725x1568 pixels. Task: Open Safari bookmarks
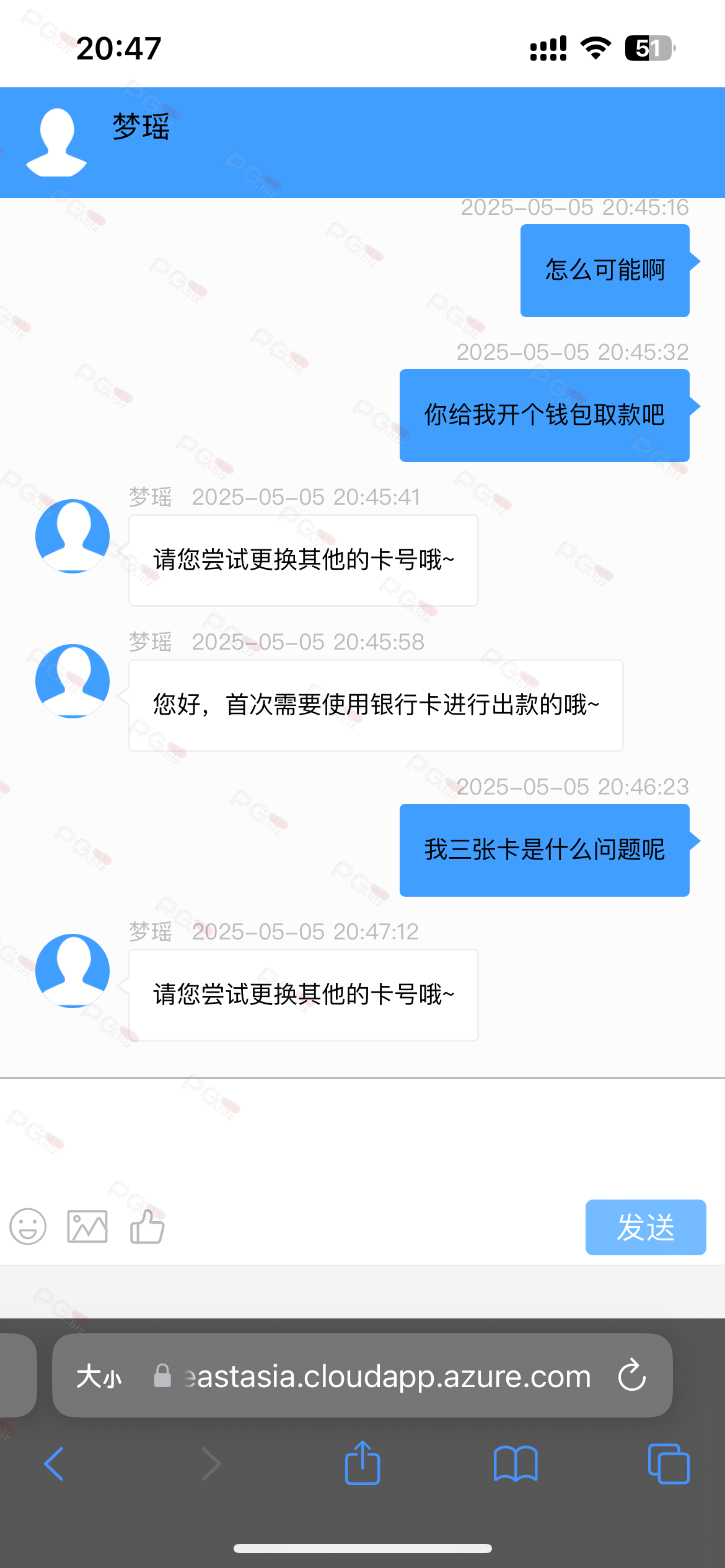516,1464
